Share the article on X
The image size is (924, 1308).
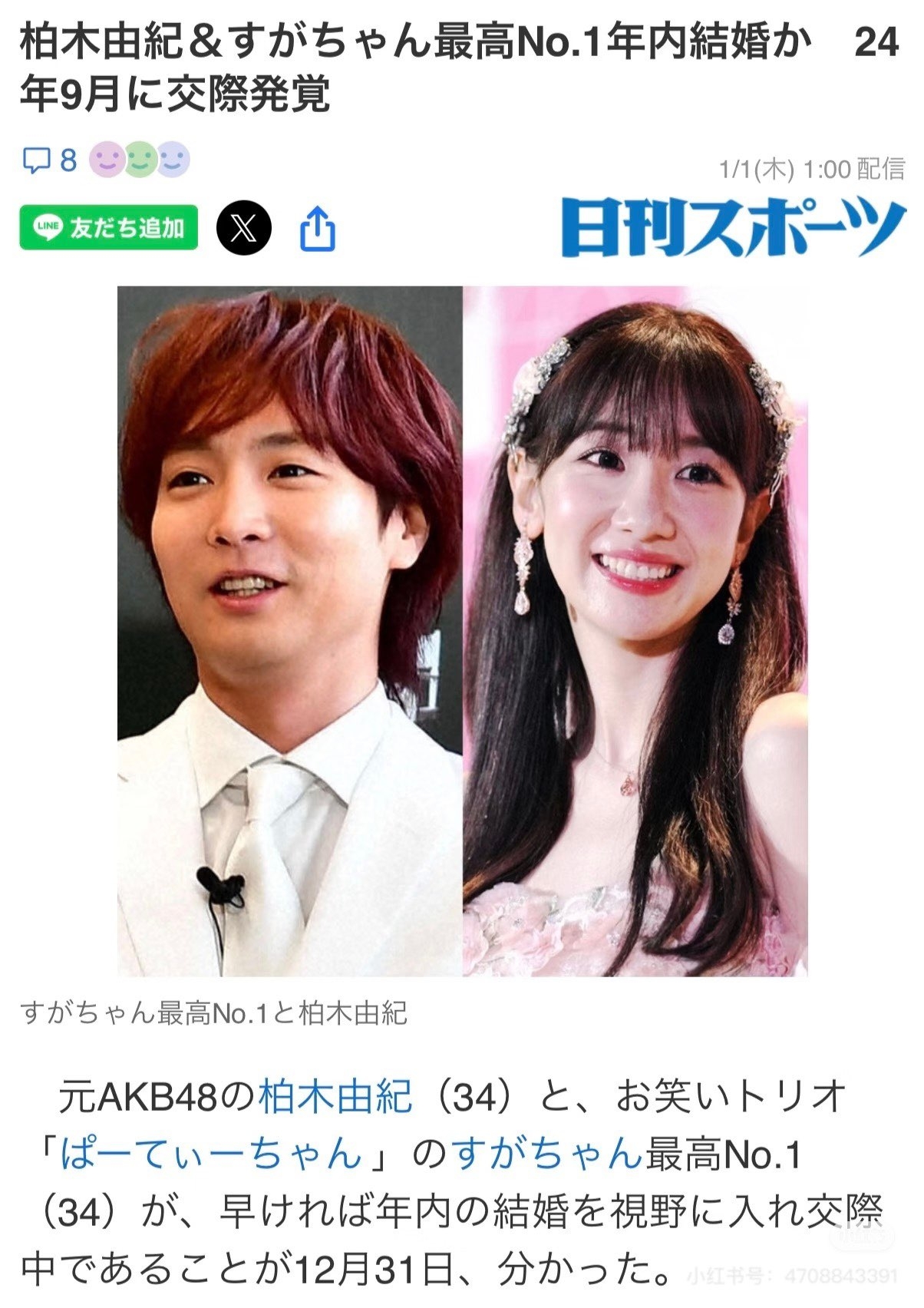[244, 228]
